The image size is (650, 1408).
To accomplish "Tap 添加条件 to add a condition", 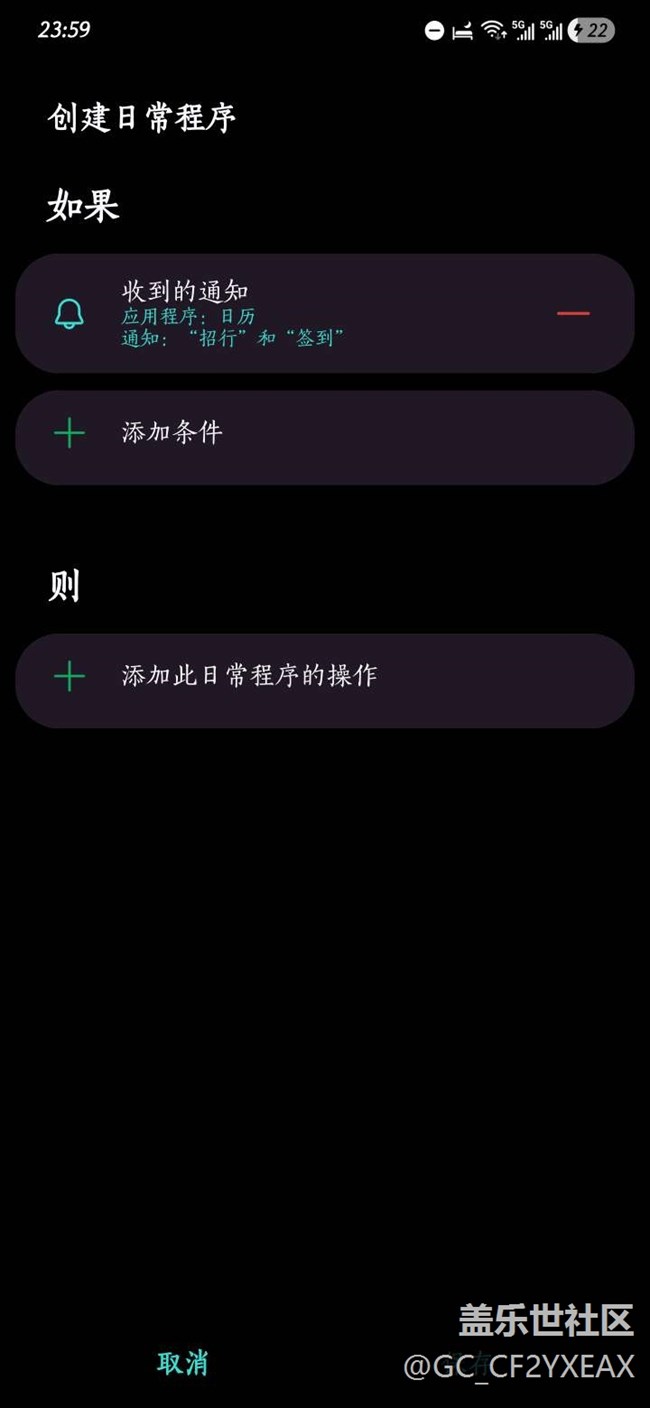I will click(x=324, y=434).
